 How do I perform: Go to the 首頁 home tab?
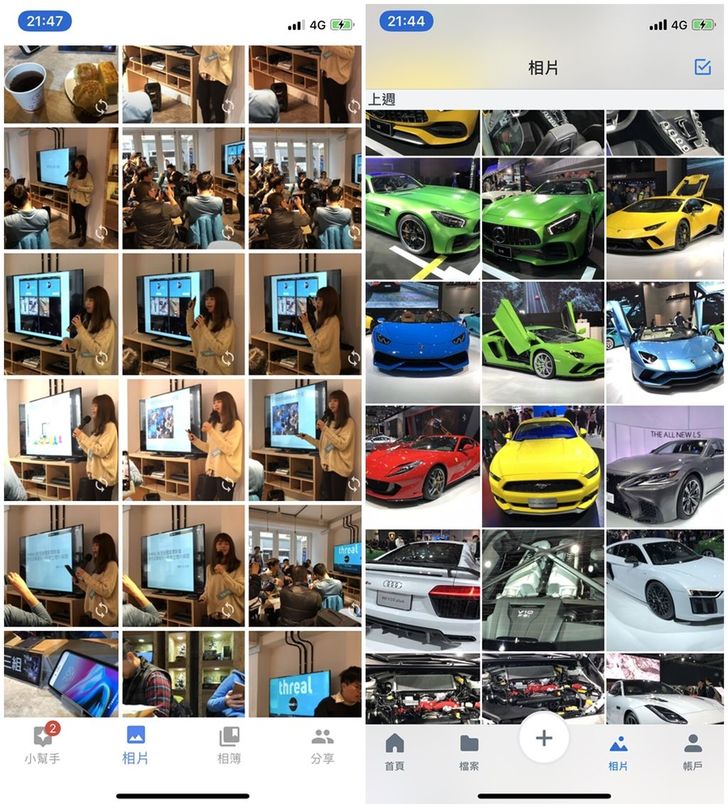(x=394, y=752)
